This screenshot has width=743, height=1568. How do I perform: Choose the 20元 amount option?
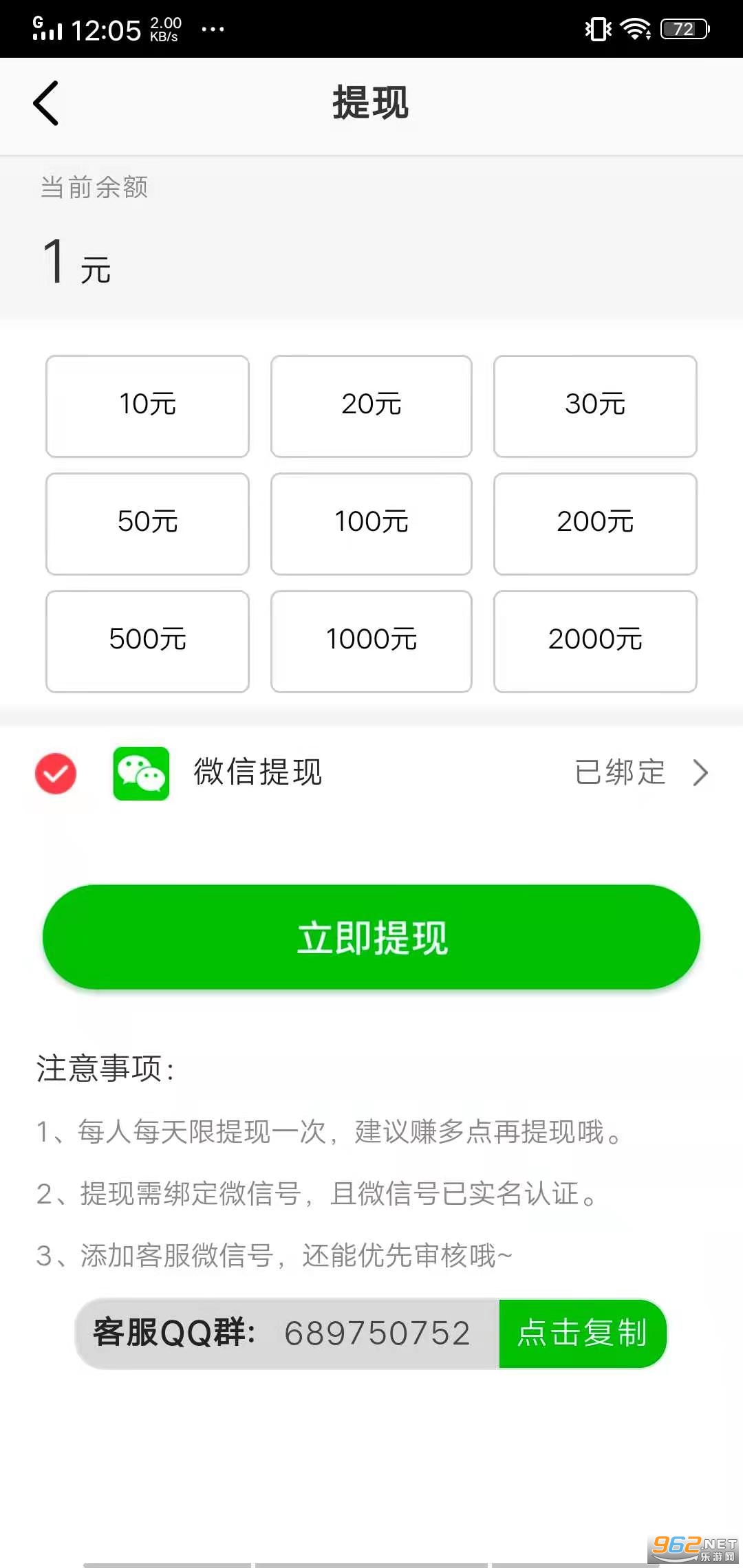[x=371, y=406]
